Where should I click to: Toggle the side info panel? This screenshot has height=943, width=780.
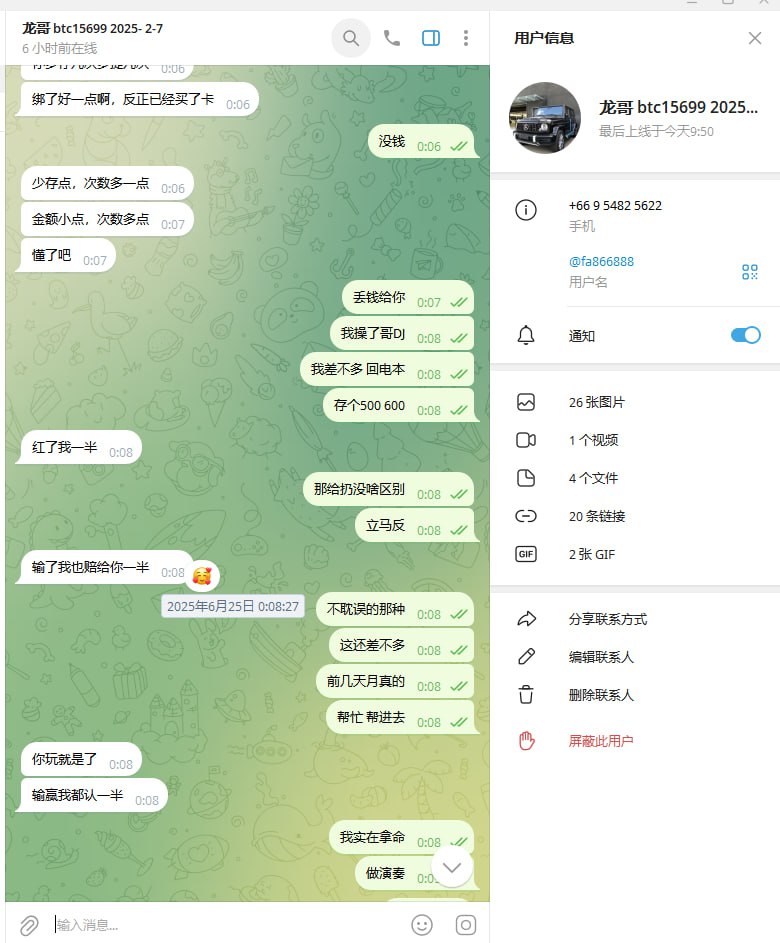pos(431,38)
